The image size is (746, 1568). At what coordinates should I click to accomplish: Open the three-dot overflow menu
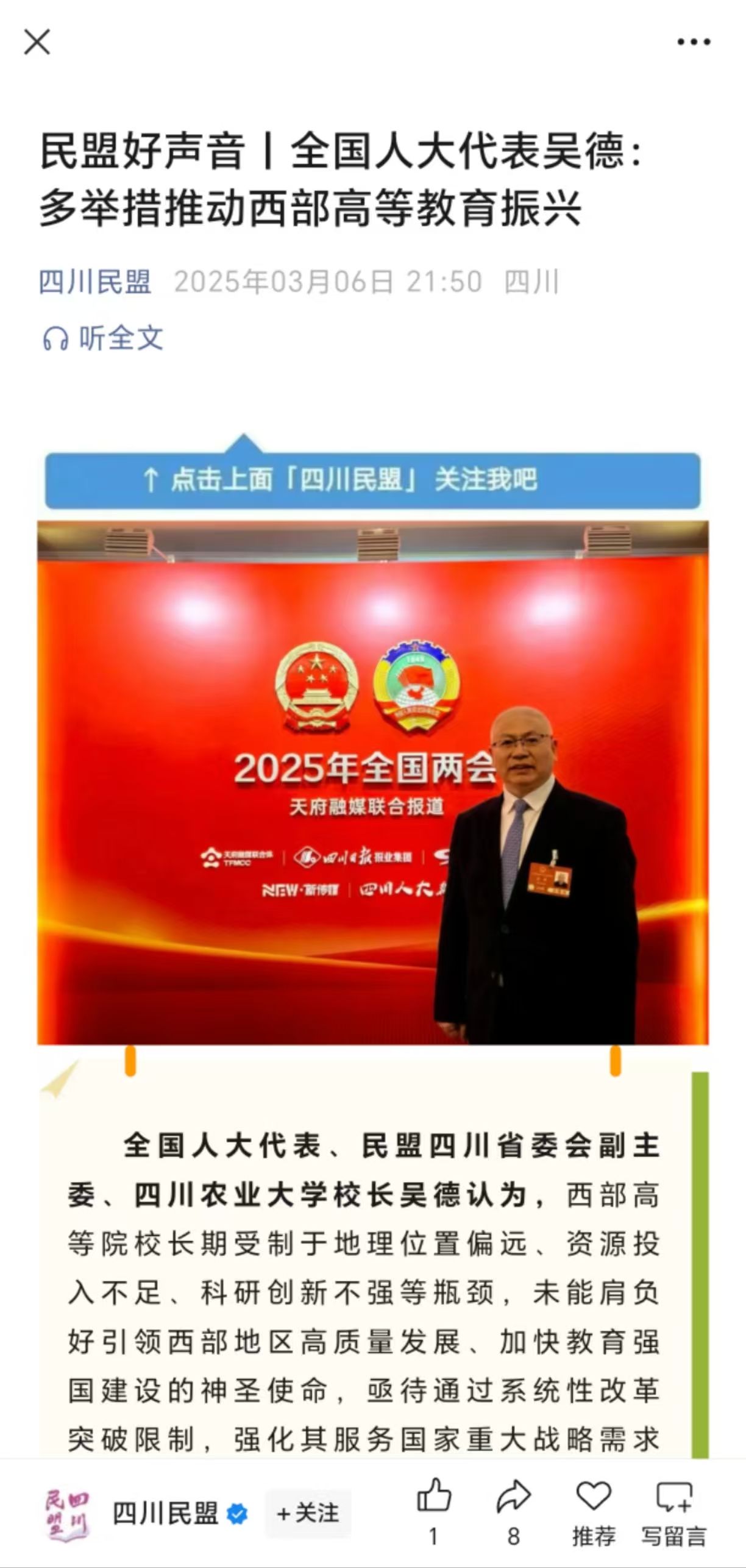tap(694, 42)
